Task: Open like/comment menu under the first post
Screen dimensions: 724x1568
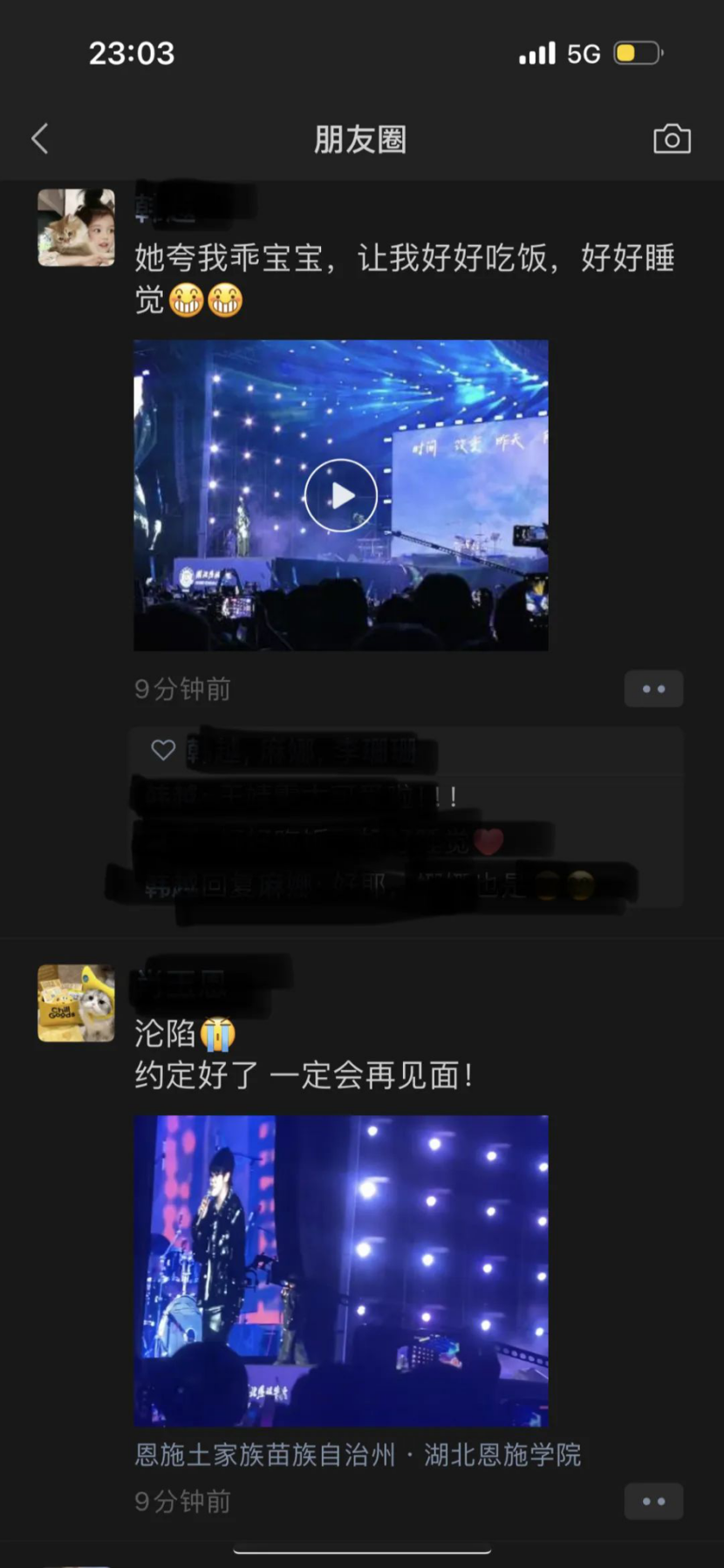Action: [x=653, y=689]
